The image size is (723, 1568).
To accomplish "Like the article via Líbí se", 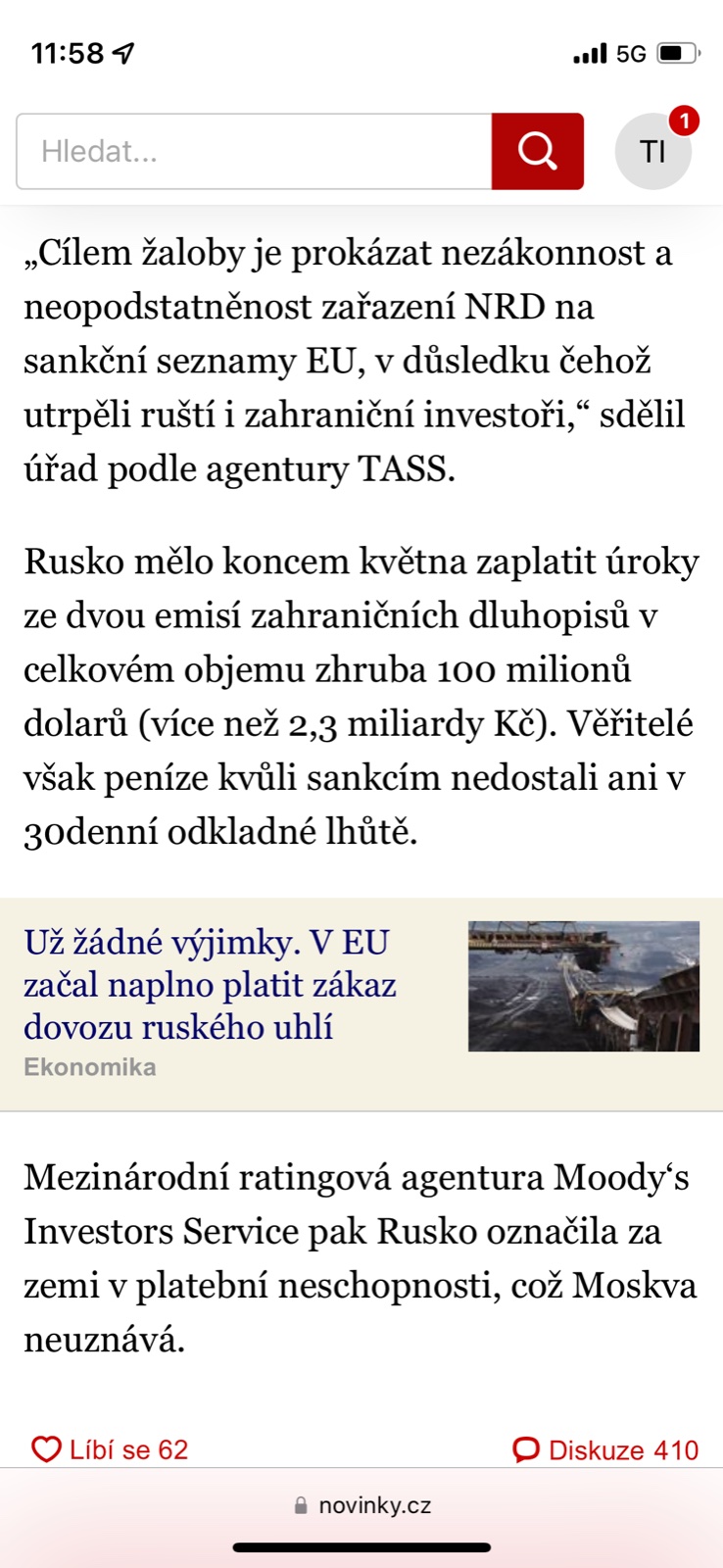I will 110,1449.
